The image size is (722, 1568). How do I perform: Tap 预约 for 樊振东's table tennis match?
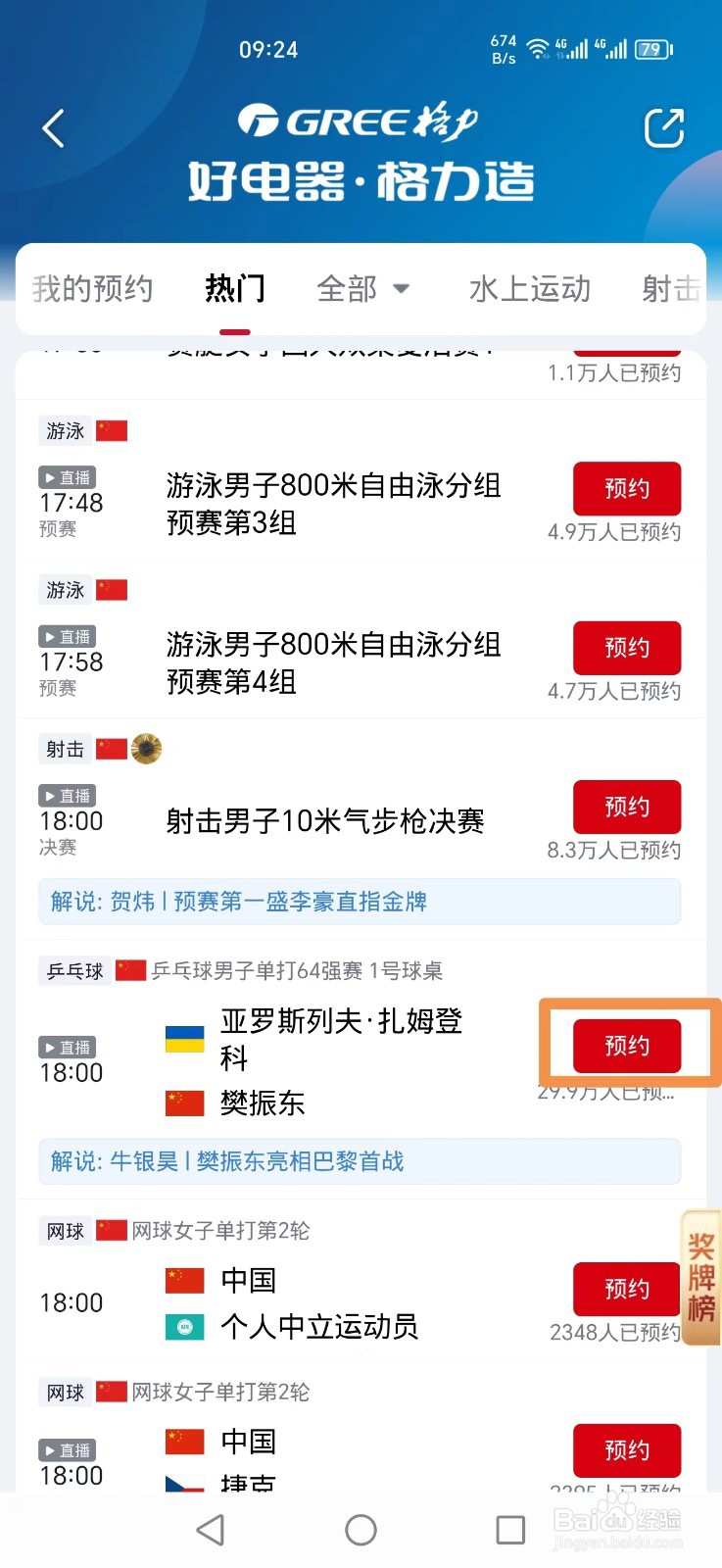627,1046
